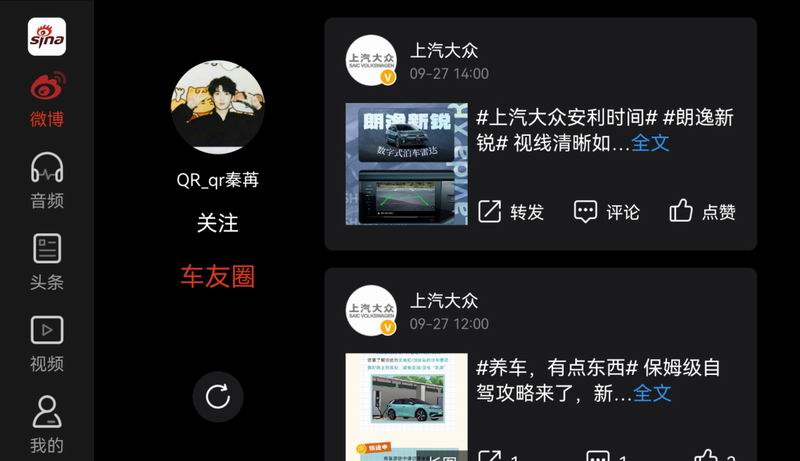Repost the 朗逸新锐 post via 转发
This screenshot has width=800, height=461.
(511, 211)
